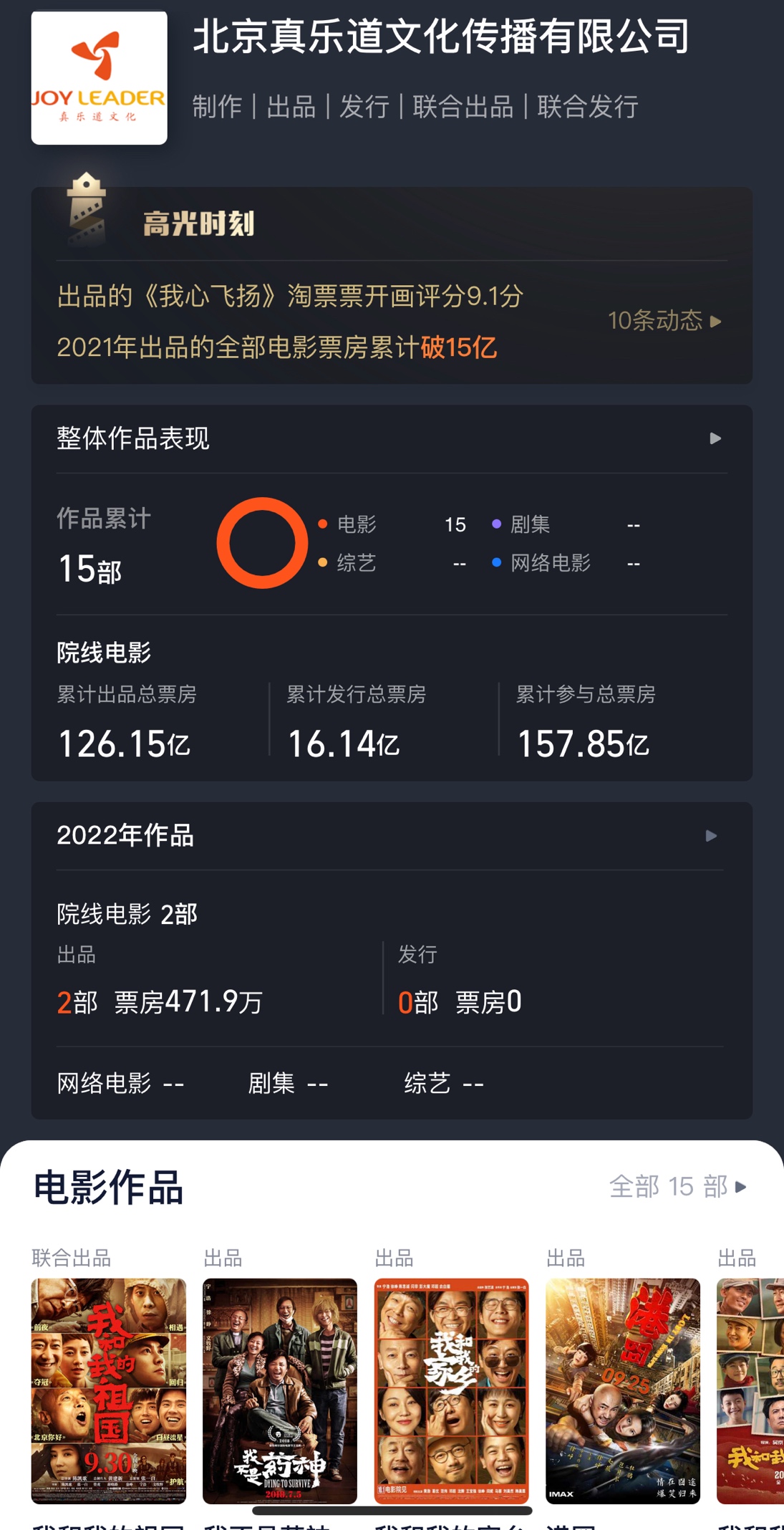Expand 整体作品表现 details
The image size is (784, 1530).
point(714,438)
